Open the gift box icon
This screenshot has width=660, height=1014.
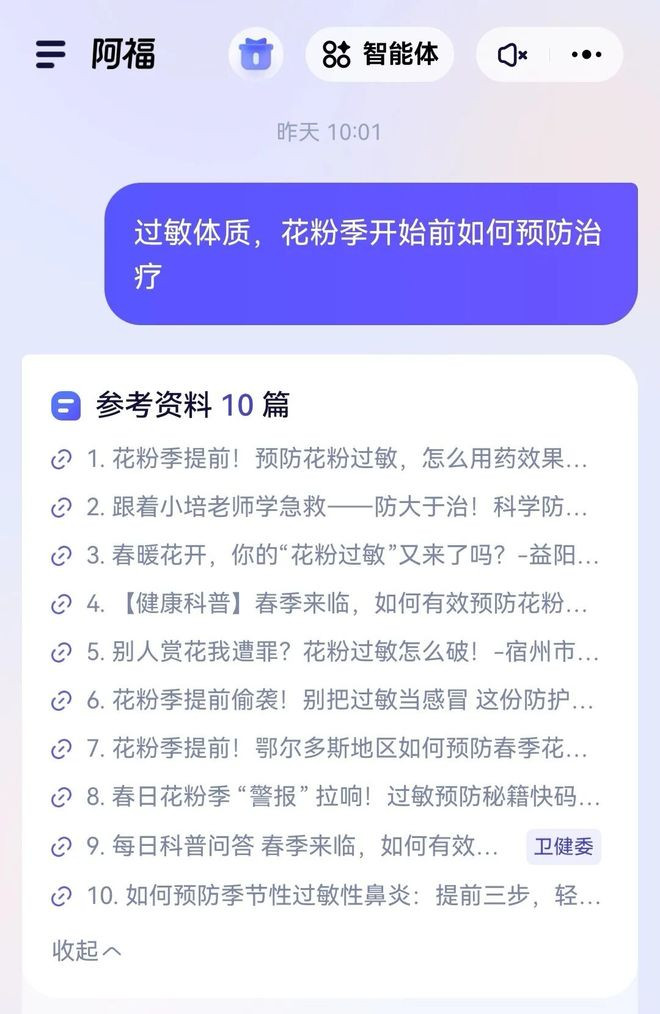click(255, 54)
